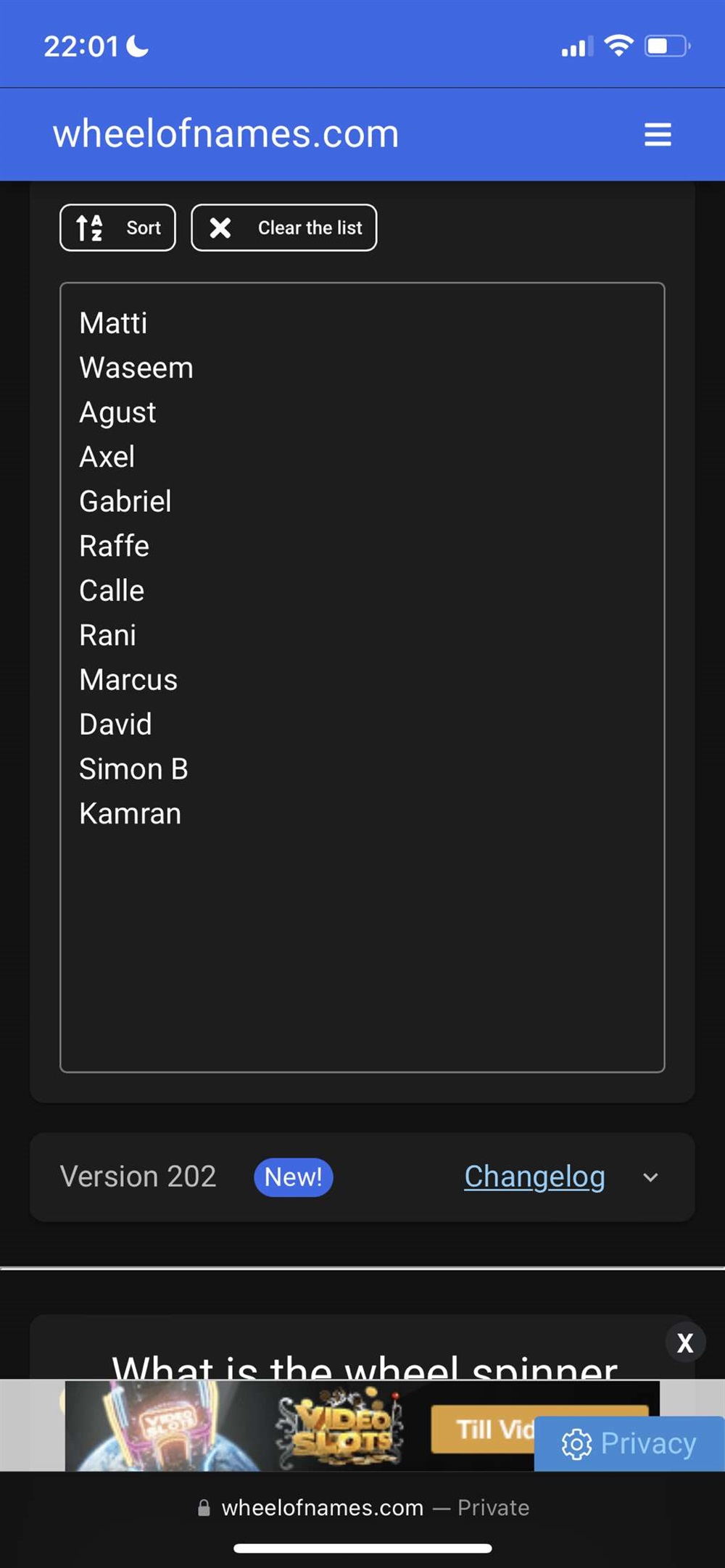Open the Changelog link
Screen dimensions: 725x1568
tap(534, 1177)
